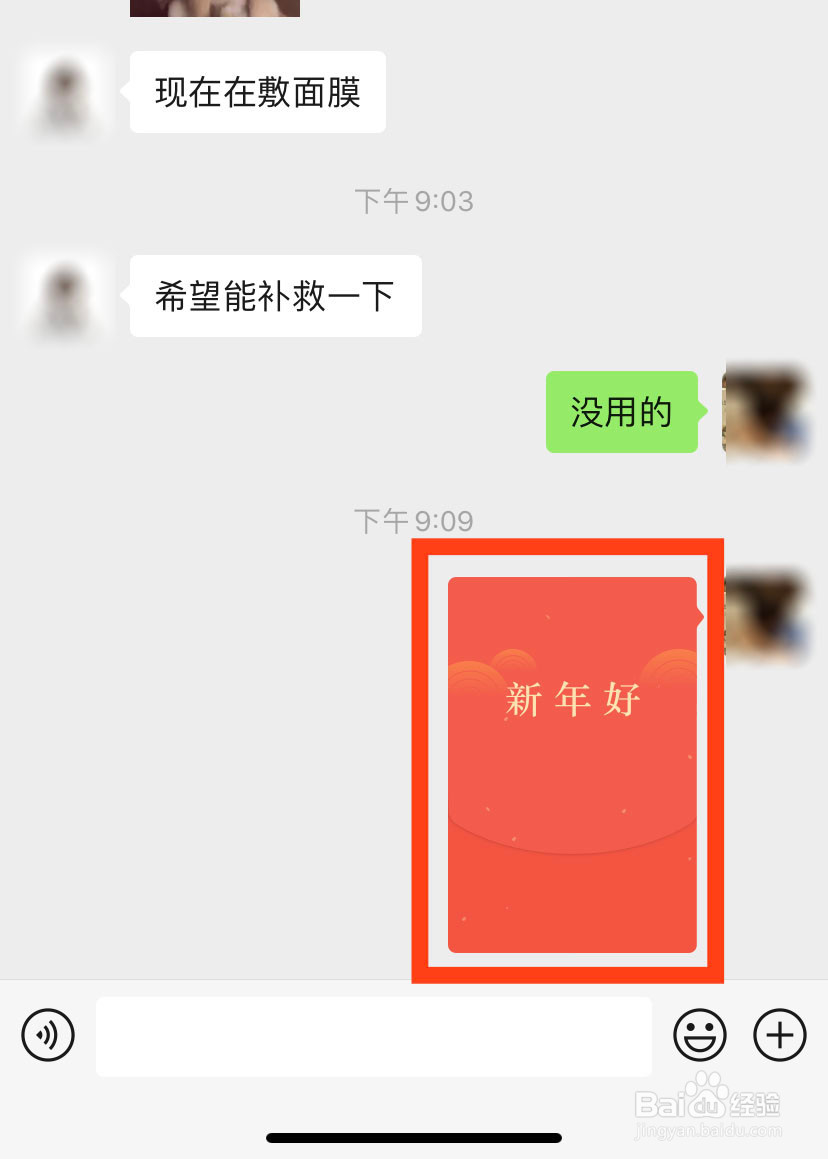The image size is (828, 1159).
Task: Tap the speech wave symbol inside voice button
Action: 47,1035
